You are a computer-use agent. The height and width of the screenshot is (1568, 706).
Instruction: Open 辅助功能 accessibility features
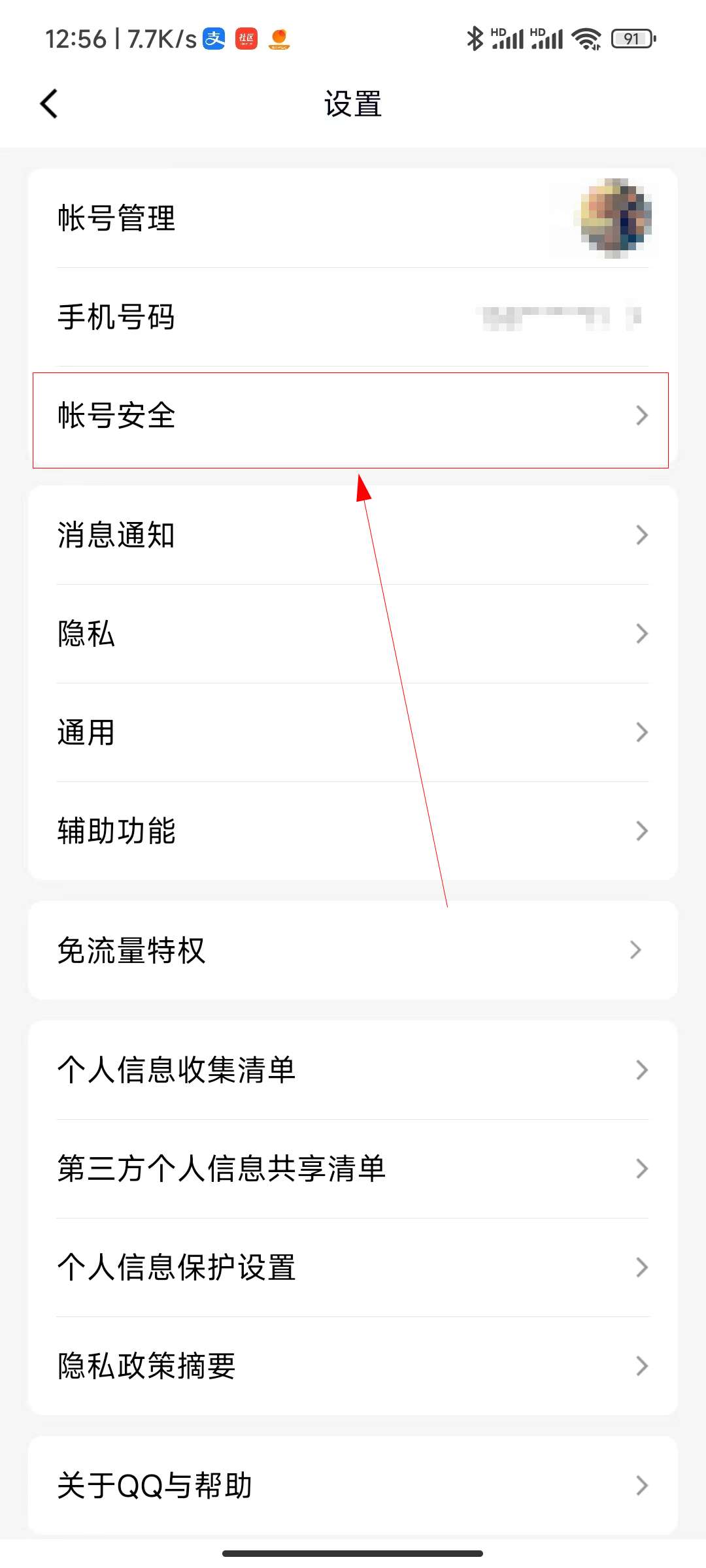click(353, 831)
